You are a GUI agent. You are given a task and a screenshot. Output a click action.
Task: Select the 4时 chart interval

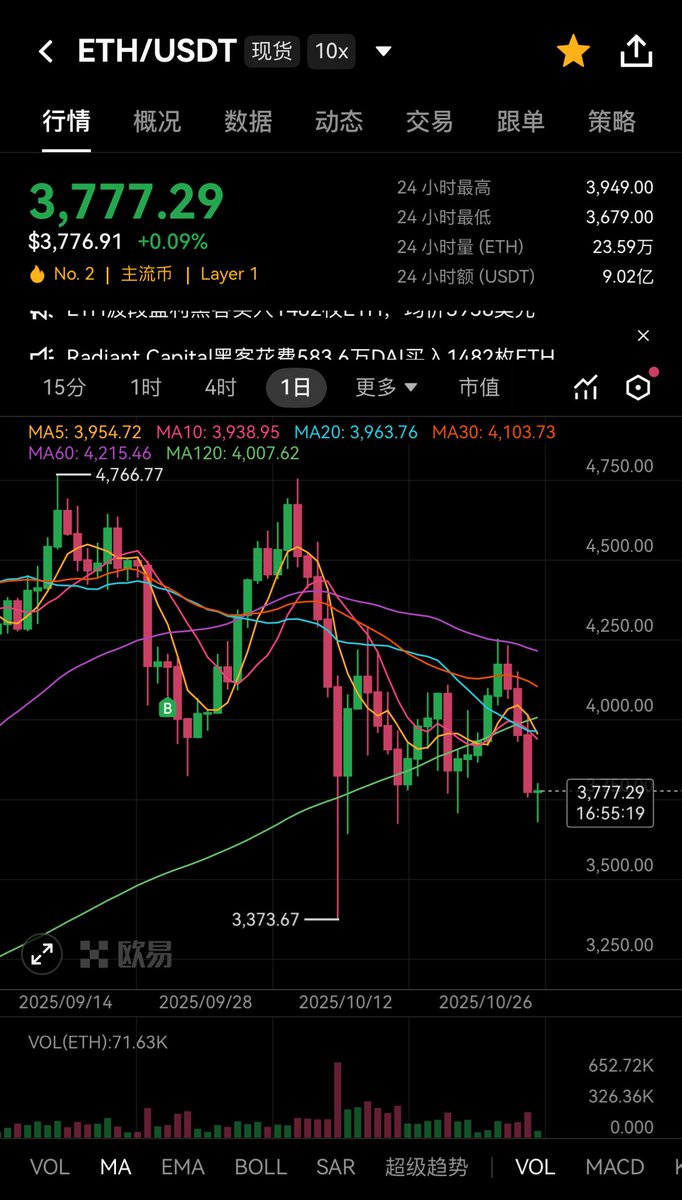[x=220, y=388]
